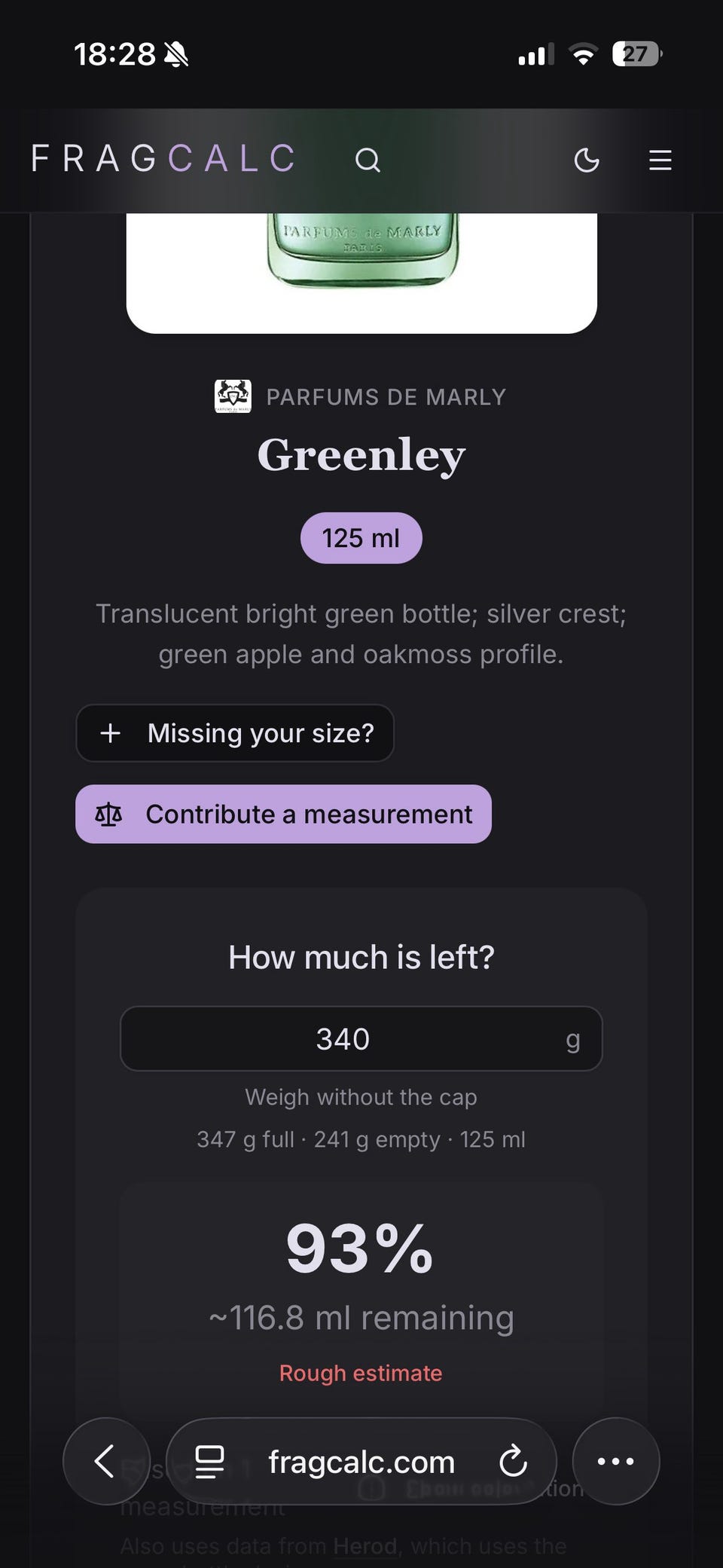
Task: Go to the FRAGCALC home logo
Action: pos(163,159)
